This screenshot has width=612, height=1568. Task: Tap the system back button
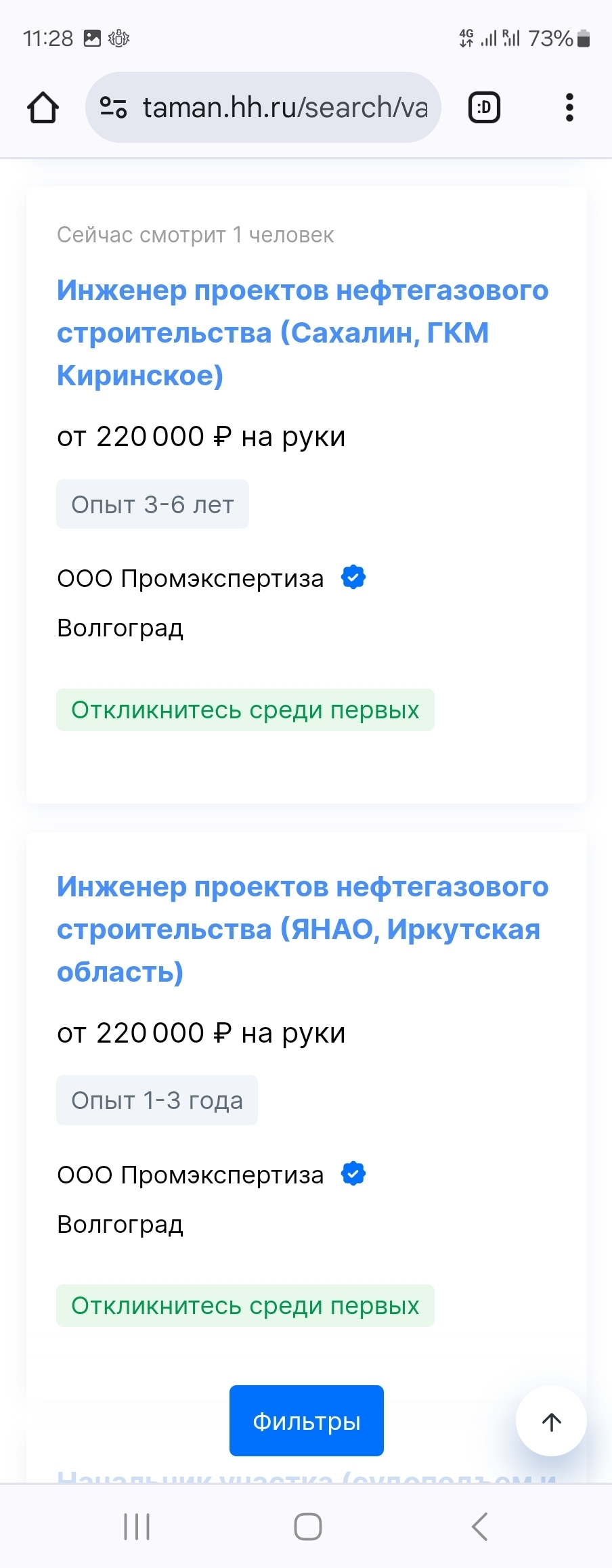479,1527
